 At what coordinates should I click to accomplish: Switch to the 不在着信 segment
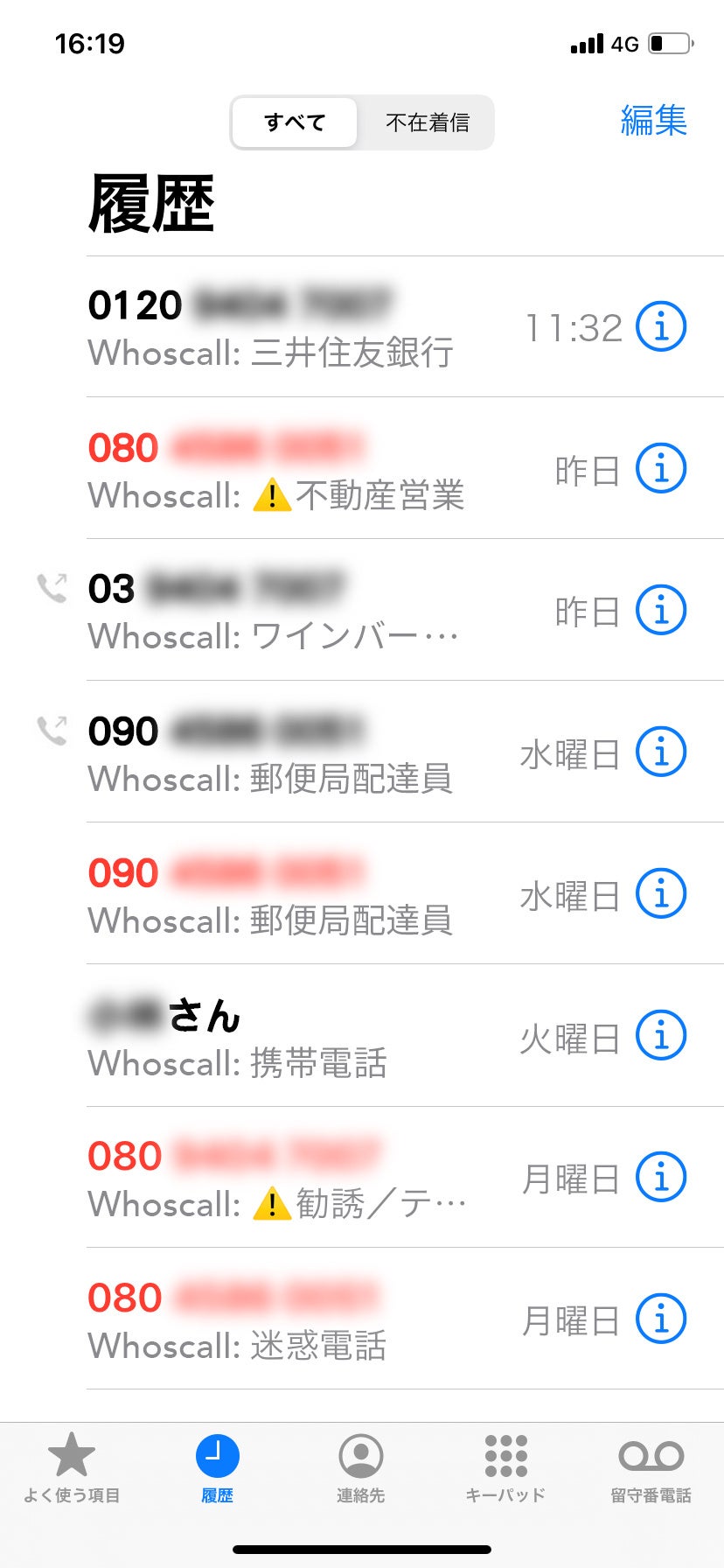click(x=427, y=122)
